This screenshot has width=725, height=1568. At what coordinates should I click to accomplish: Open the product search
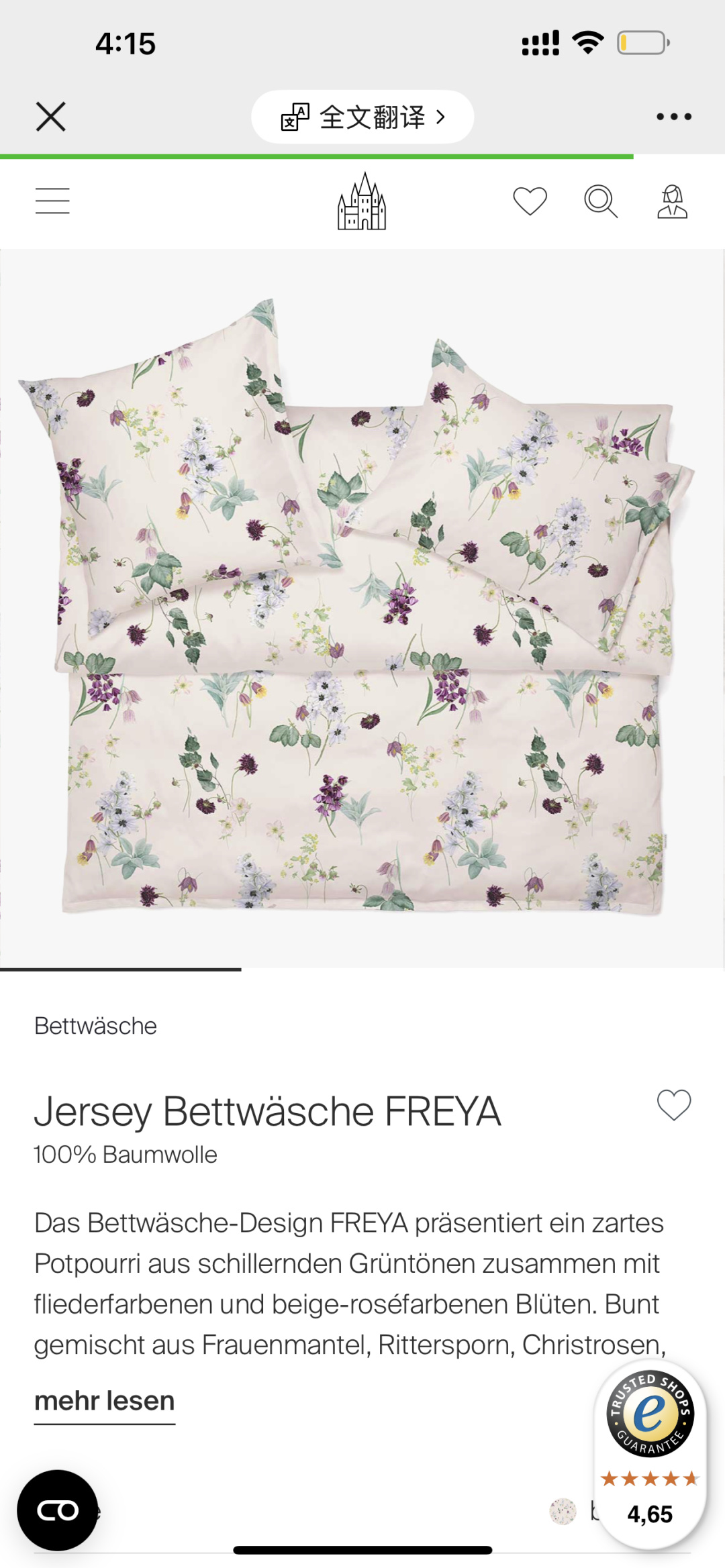[600, 201]
